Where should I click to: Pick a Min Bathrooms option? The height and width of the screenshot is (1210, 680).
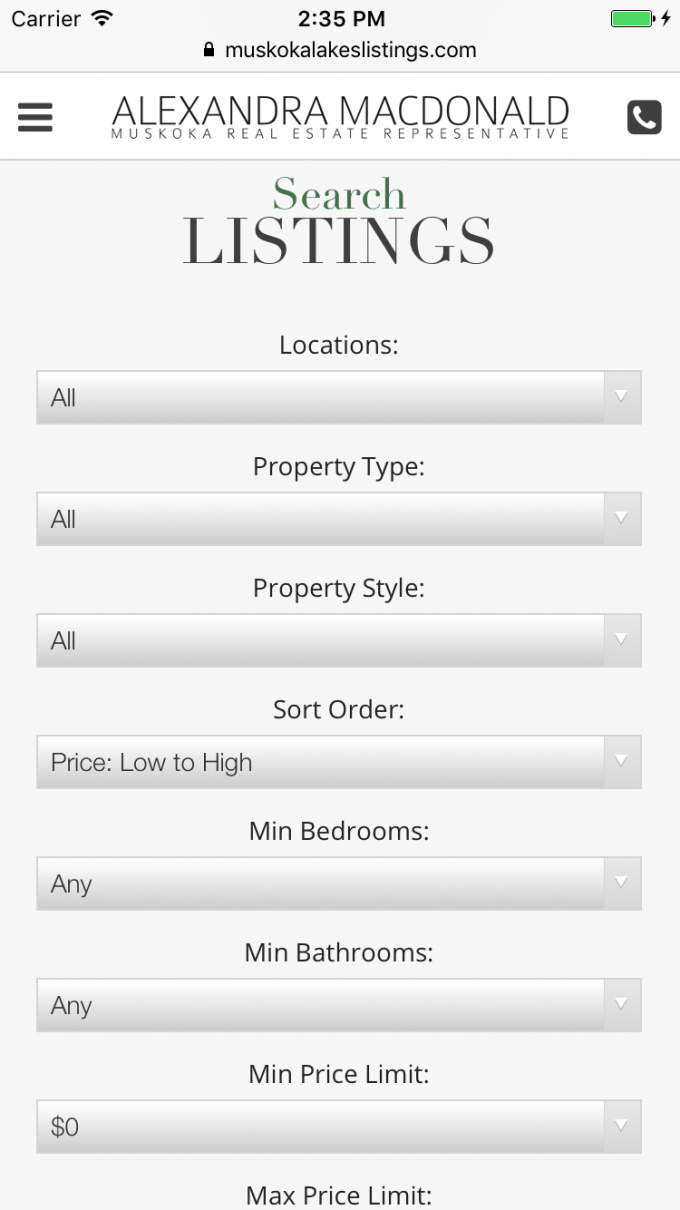(x=338, y=1005)
